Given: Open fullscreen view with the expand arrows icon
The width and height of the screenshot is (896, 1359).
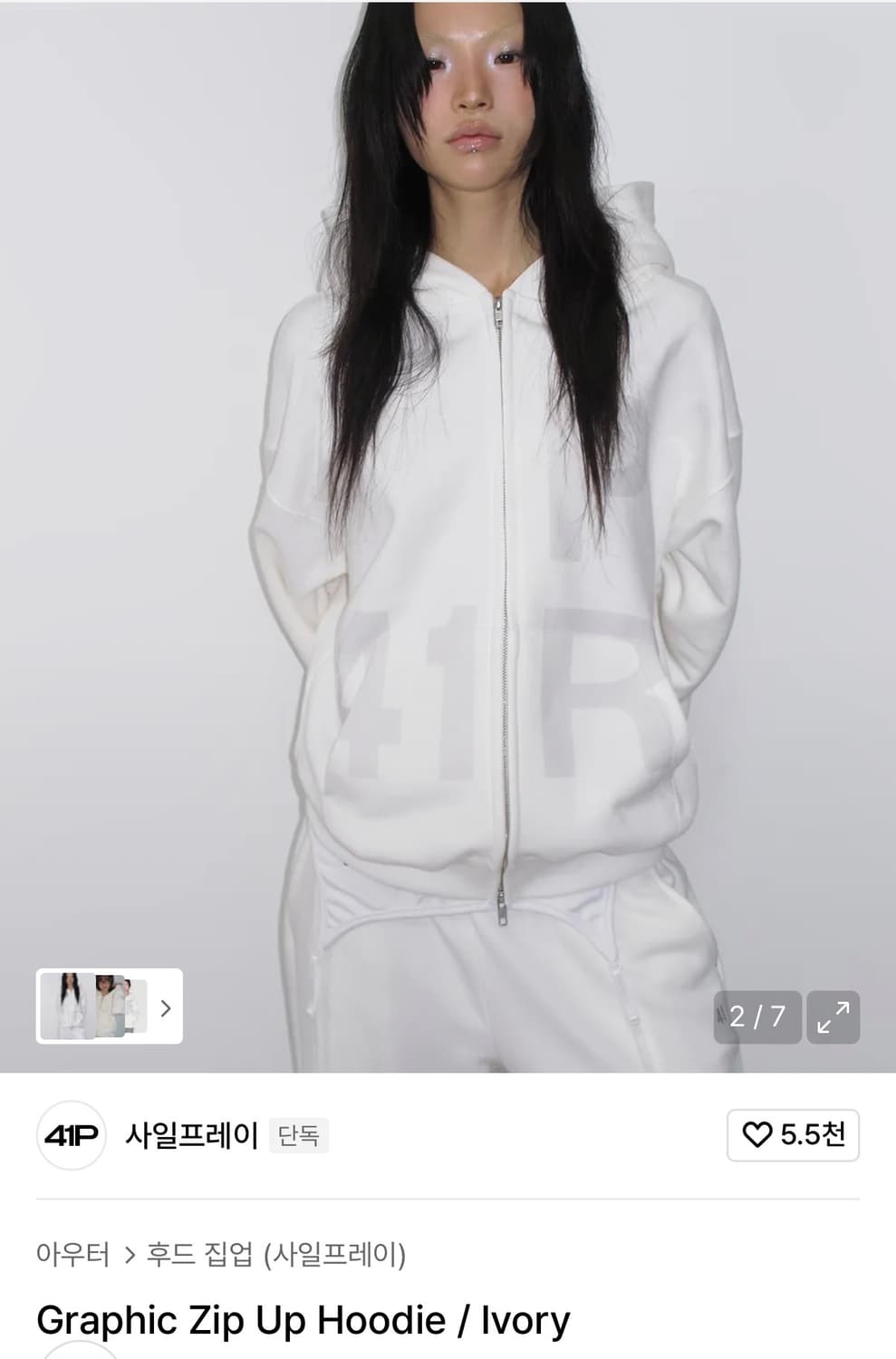Looking at the screenshot, I should click(x=833, y=1017).
